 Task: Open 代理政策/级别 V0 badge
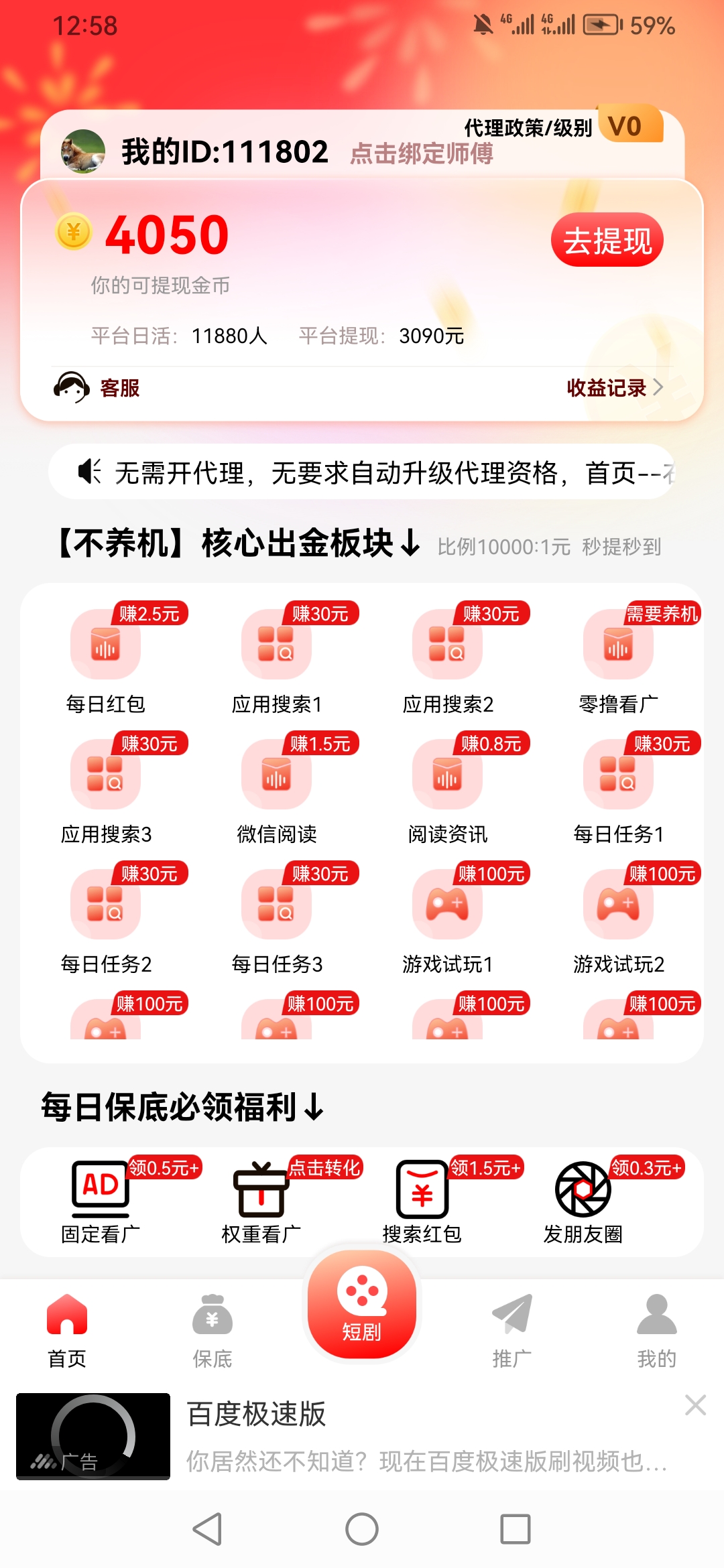(563, 126)
